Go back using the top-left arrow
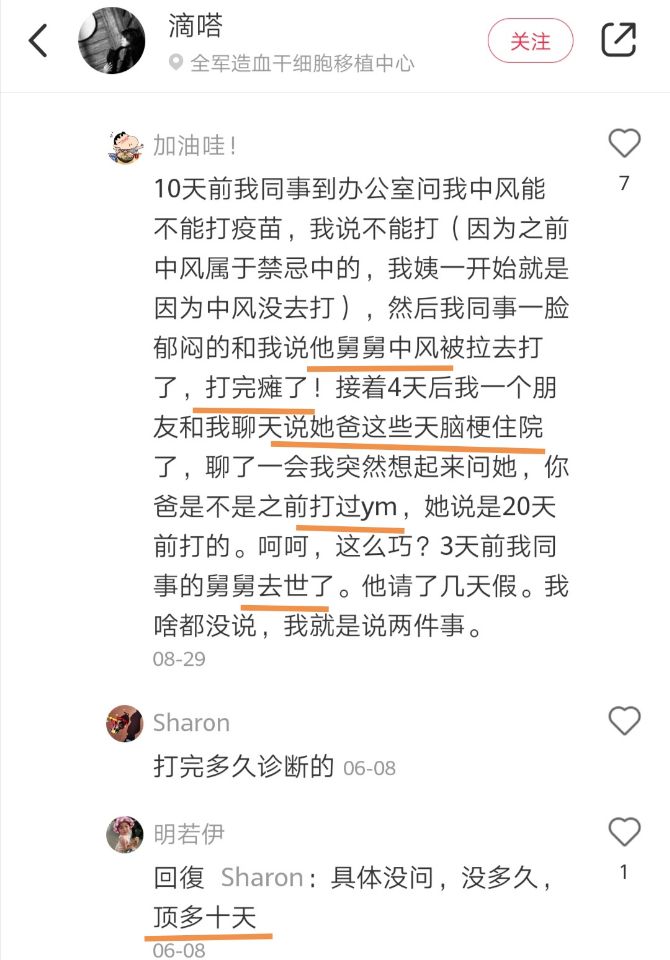The width and height of the screenshot is (670, 960). [x=38, y=41]
